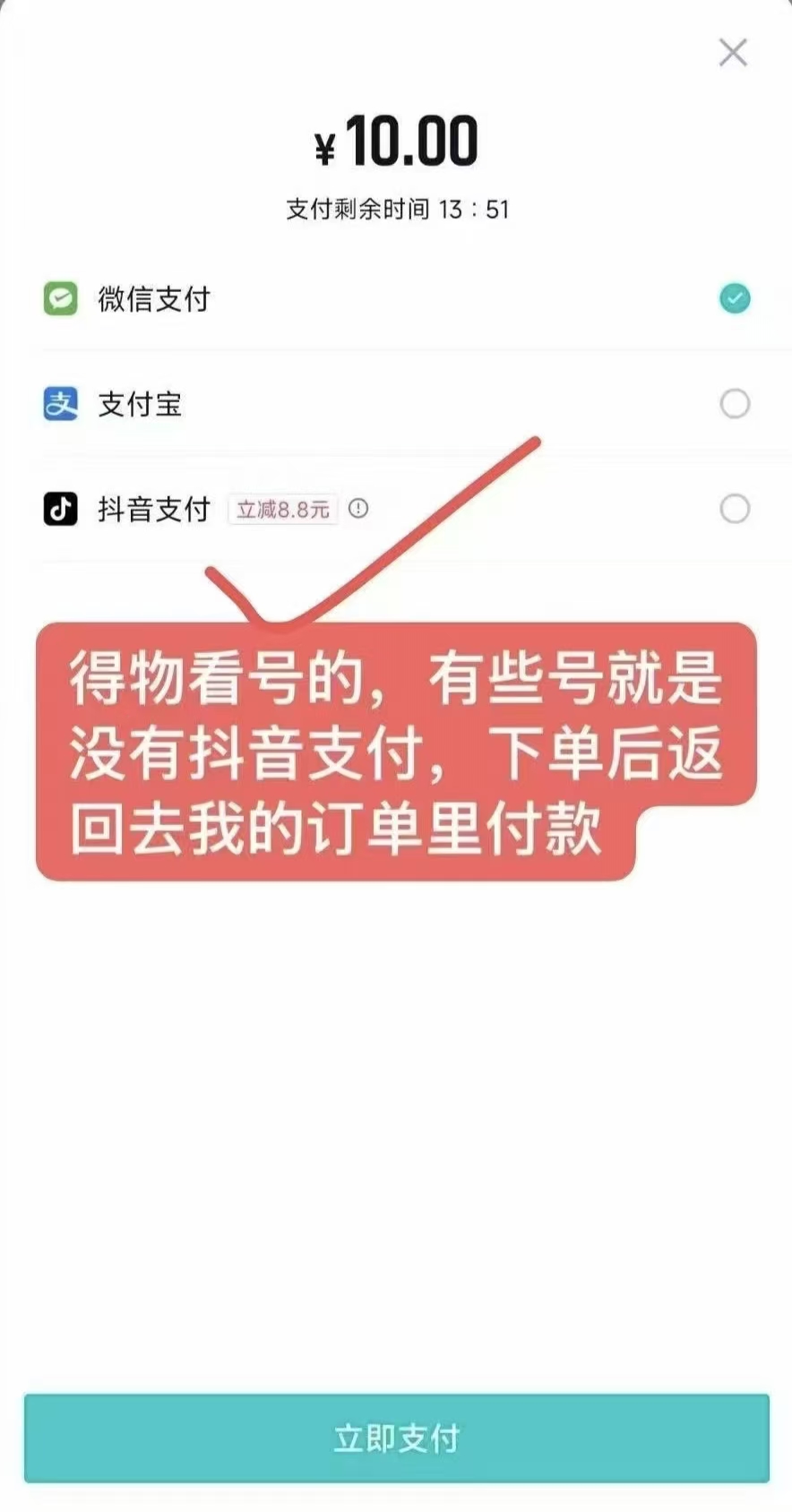Close the payment sheet
792x1512 pixels.
tap(733, 53)
